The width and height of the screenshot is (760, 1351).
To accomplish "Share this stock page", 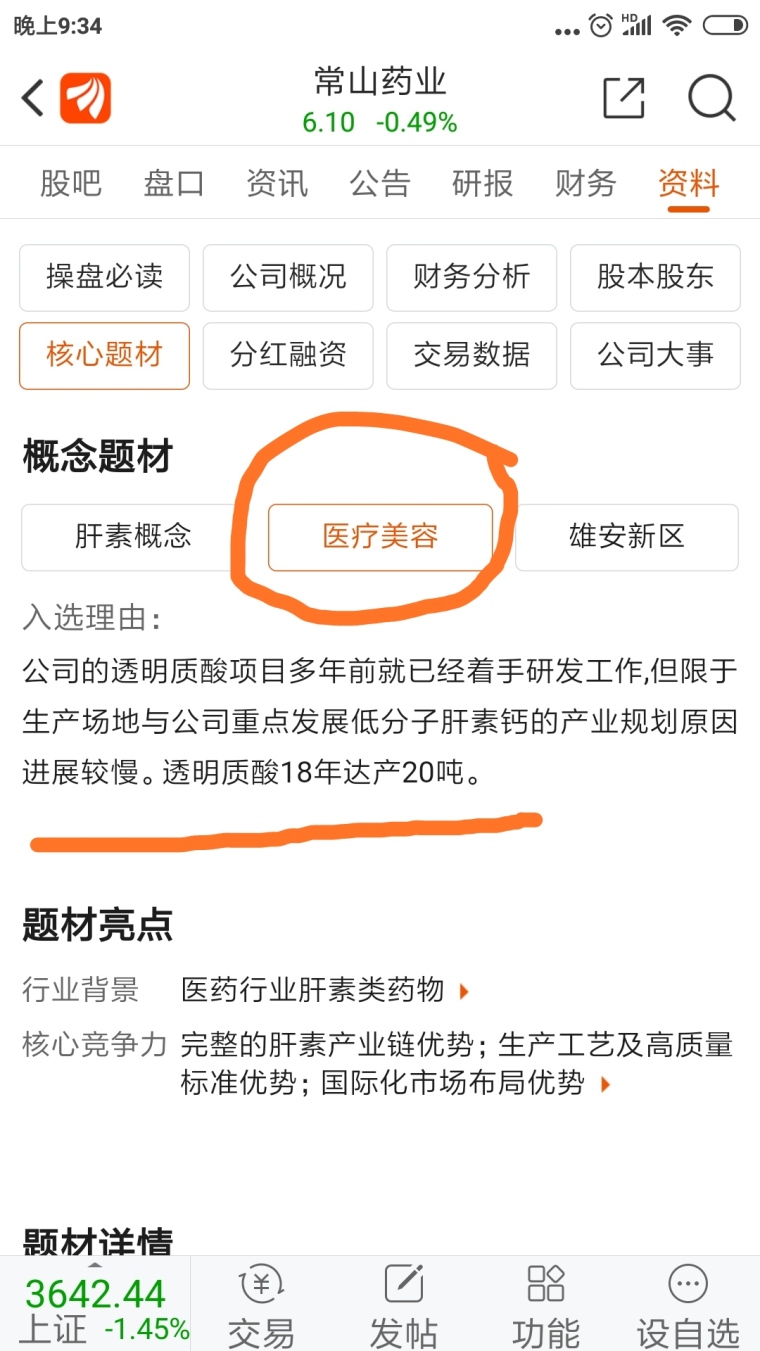I will pyautogui.click(x=623, y=98).
